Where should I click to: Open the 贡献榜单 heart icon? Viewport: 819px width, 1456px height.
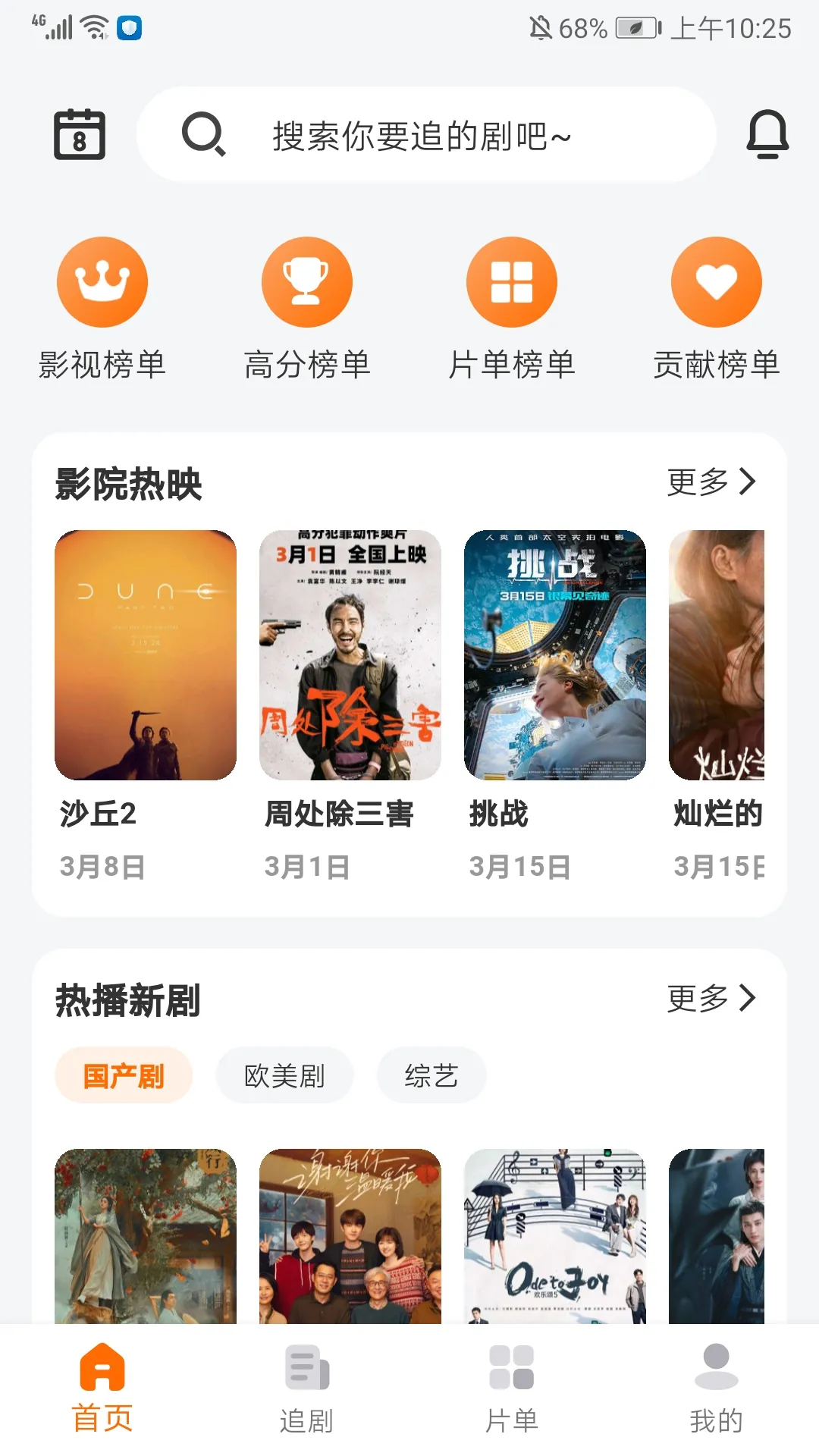(x=716, y=281)
